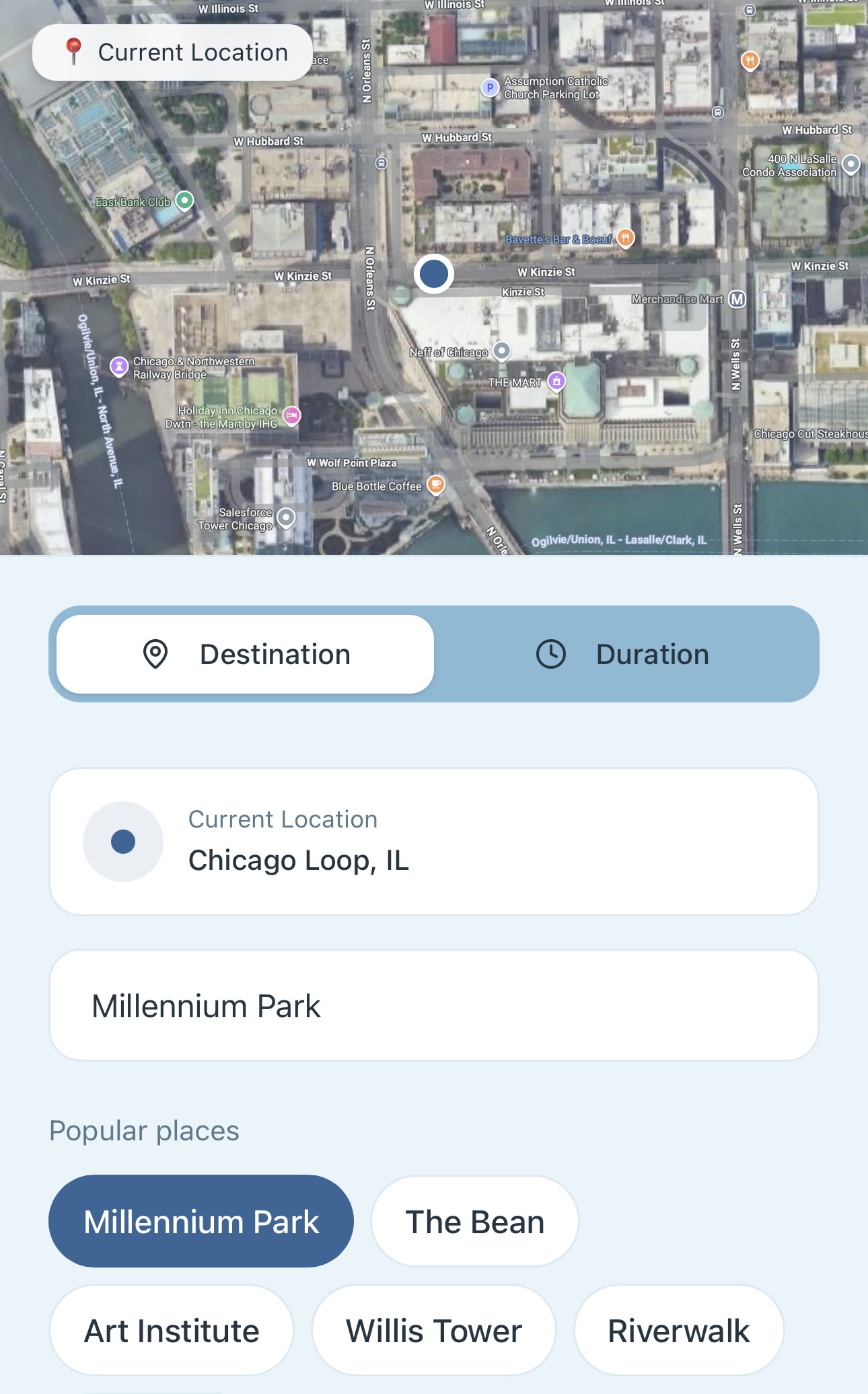This screenshot has height=1394, width=868.
Task: Choose the Millennium Park chip
Action: 201,1221
